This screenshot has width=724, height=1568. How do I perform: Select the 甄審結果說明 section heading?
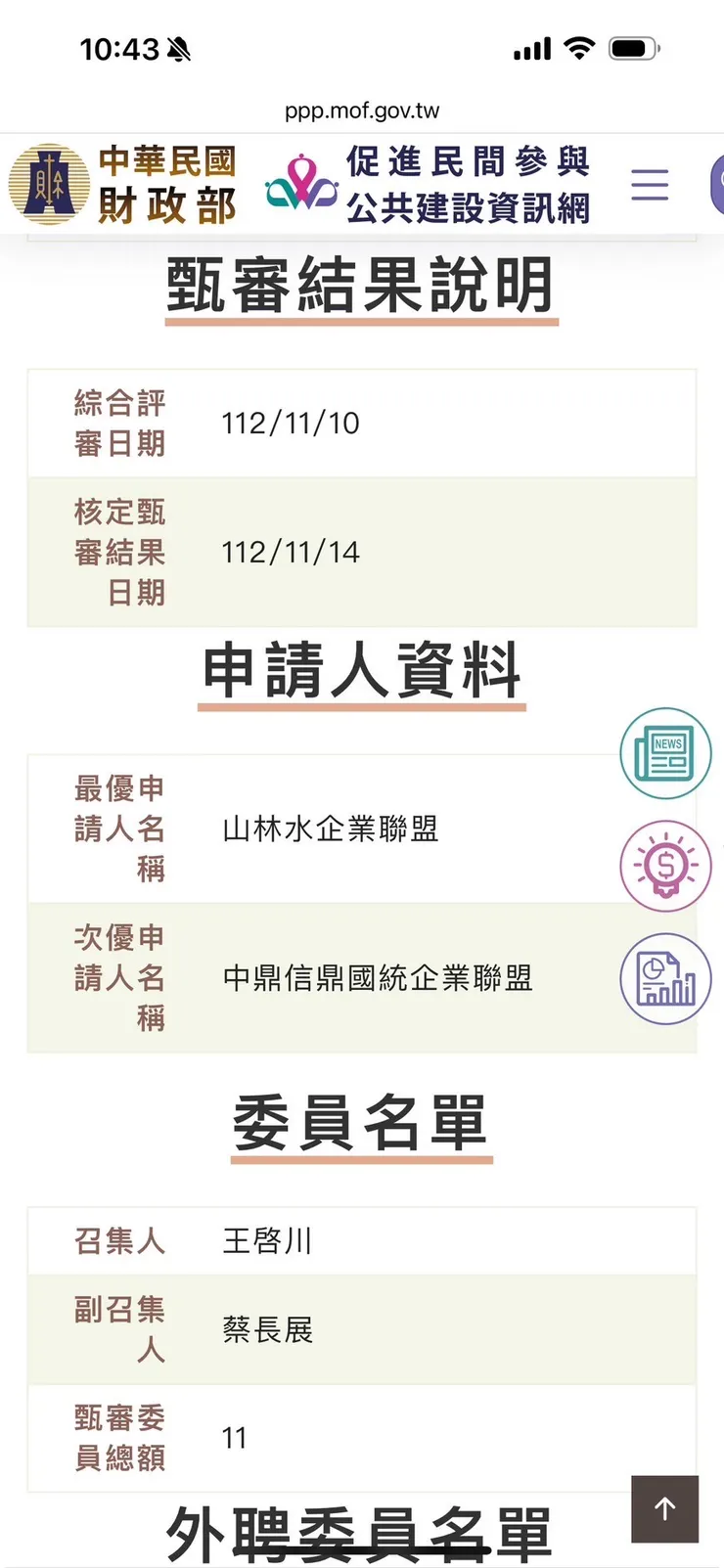[x=362, y=284]
